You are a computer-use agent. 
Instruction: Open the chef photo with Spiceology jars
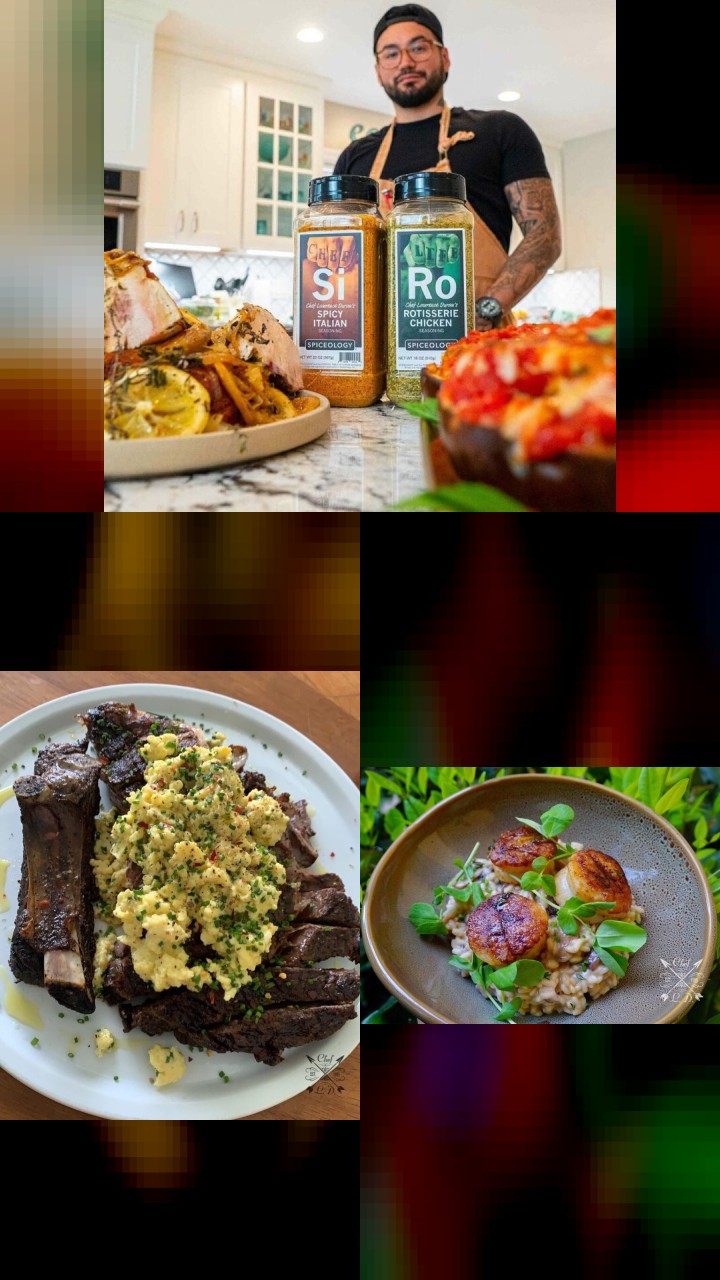(360, 256)
